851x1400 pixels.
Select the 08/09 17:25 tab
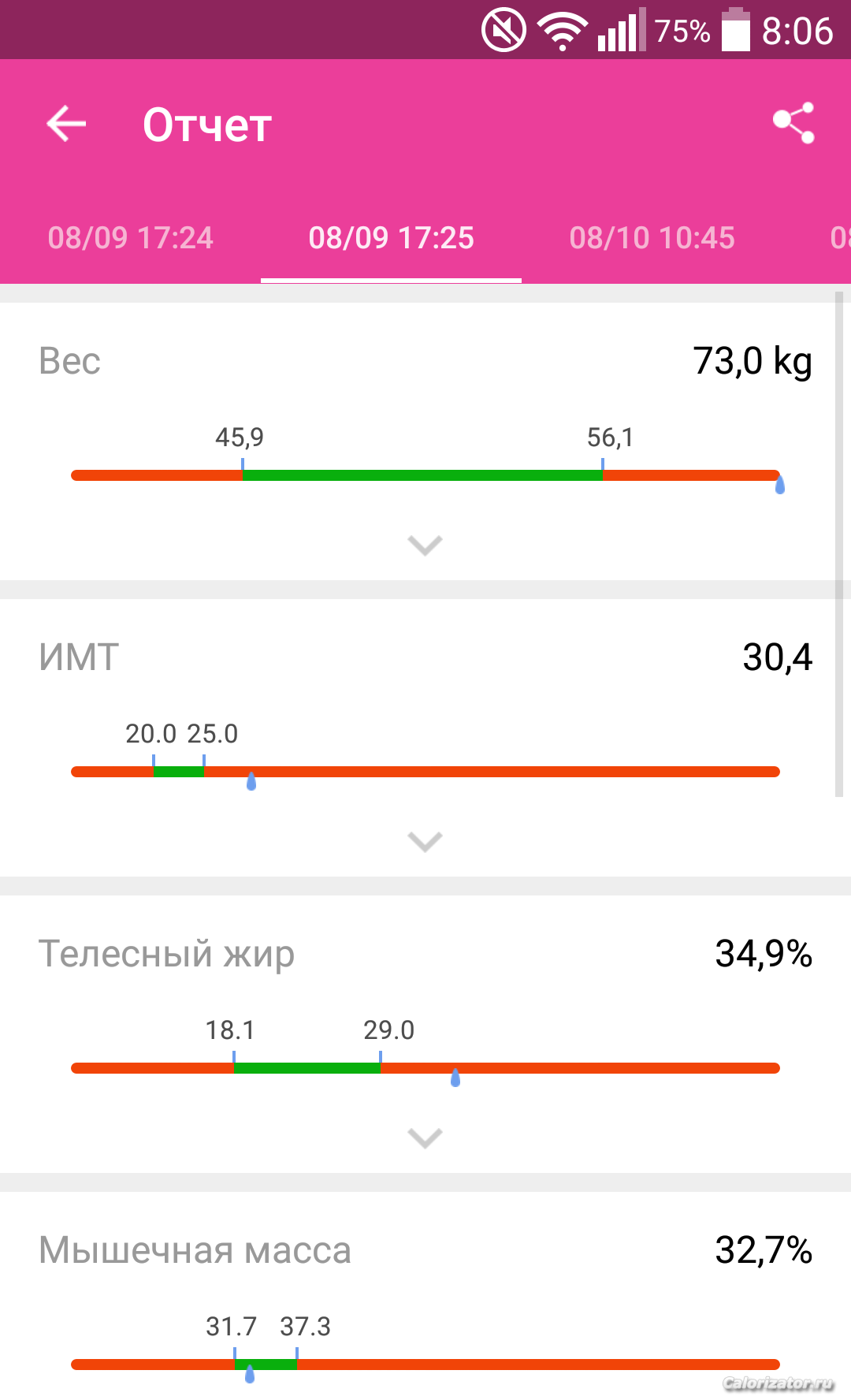pyautogui.click(x=392, y=237)
